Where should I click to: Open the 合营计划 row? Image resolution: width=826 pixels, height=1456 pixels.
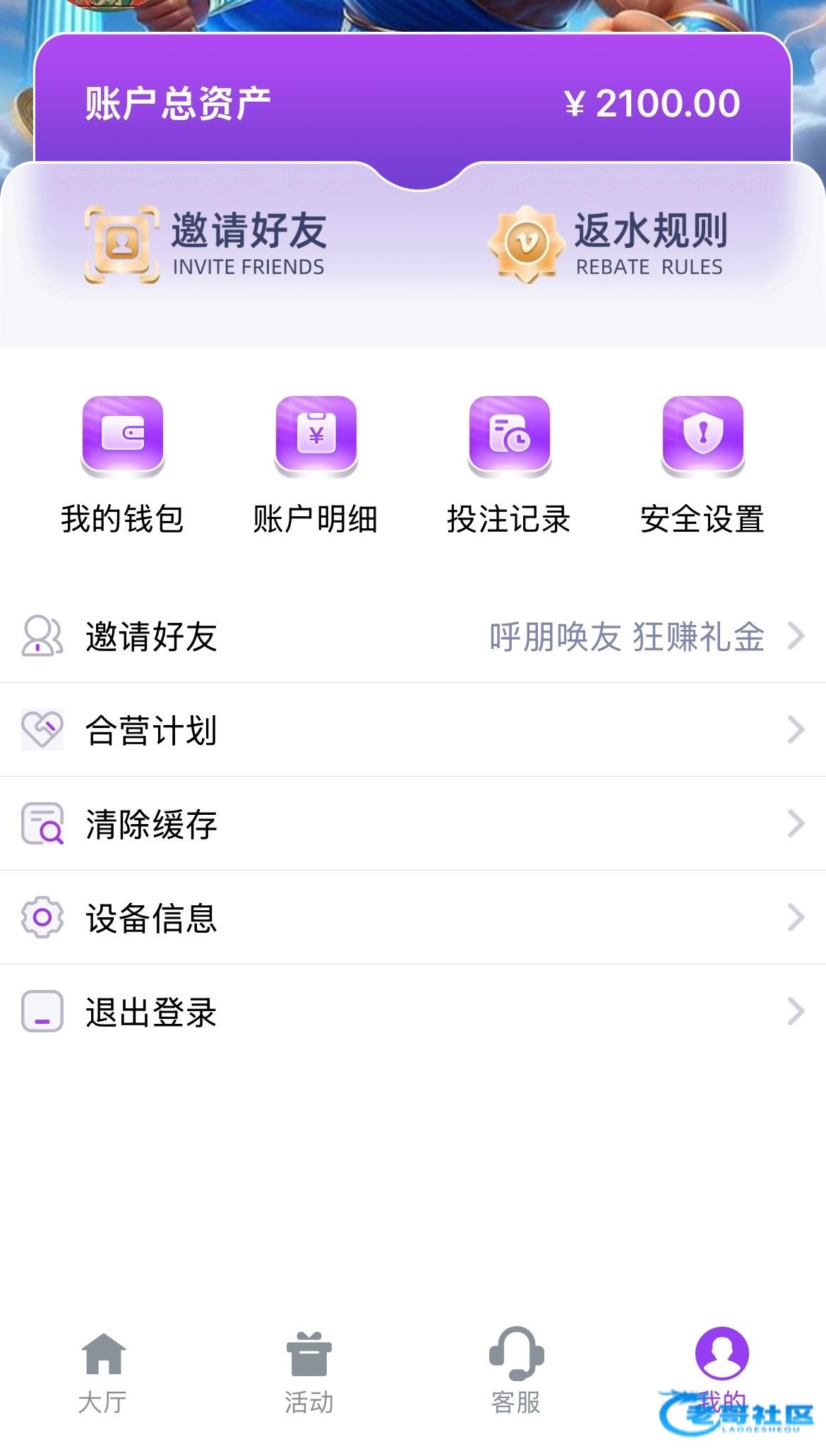pos(413,730)
